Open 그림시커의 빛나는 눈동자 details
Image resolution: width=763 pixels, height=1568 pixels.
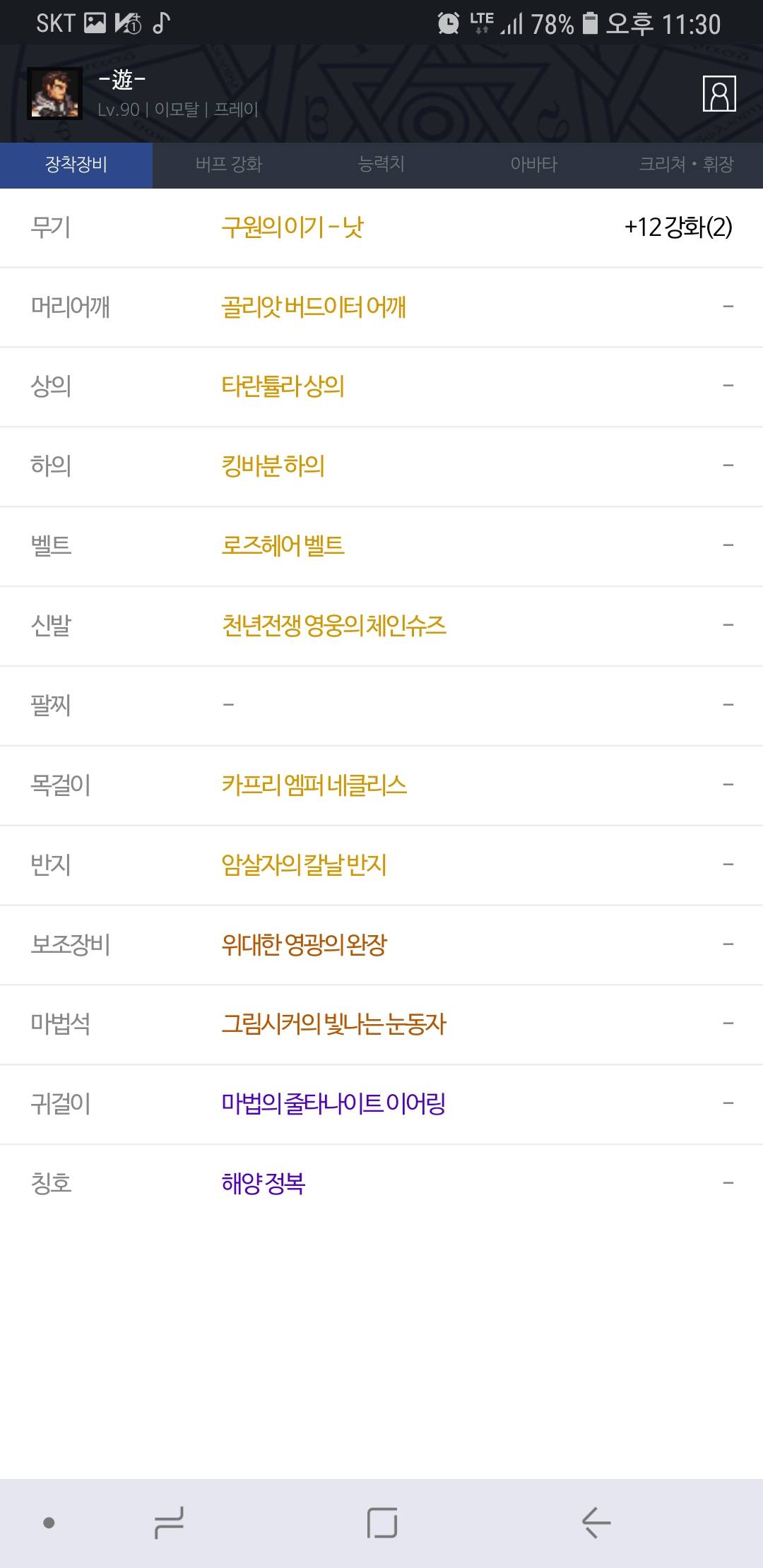tap(333, 1024)
